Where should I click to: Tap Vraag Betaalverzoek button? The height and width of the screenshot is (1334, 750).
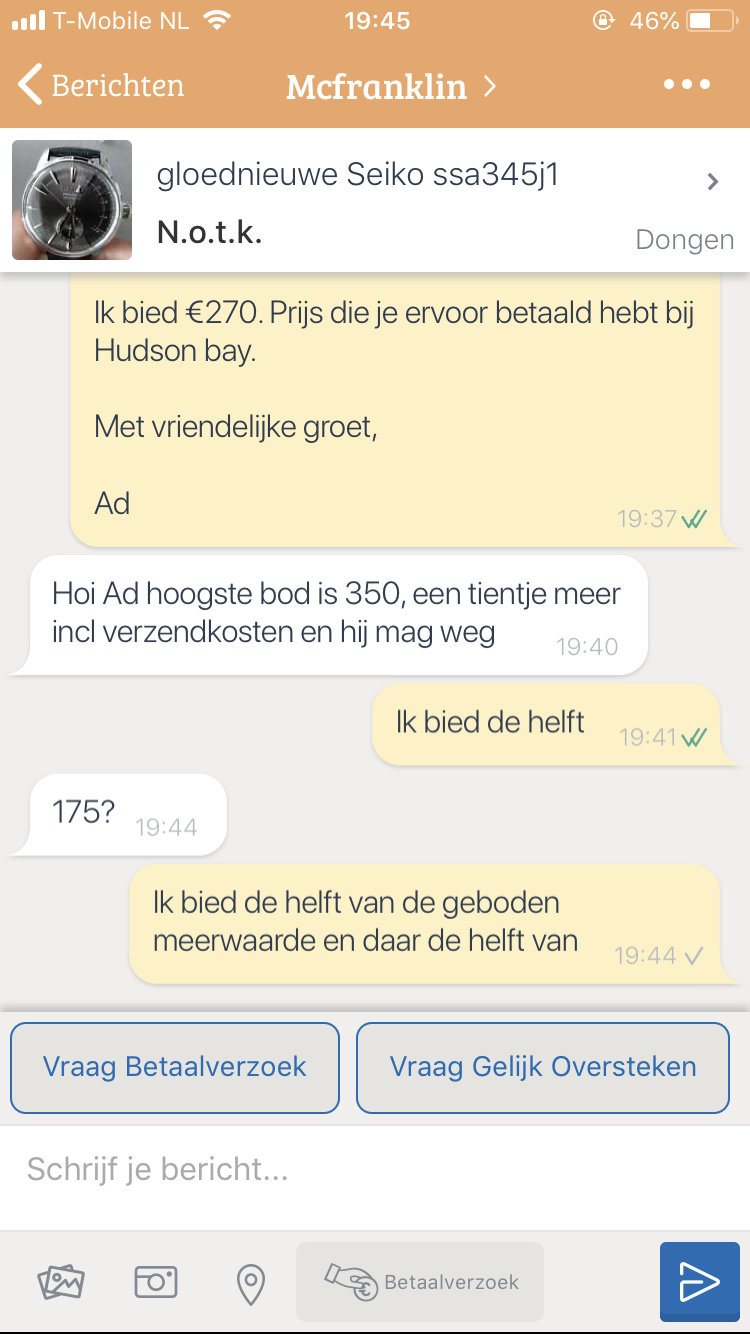coord(175,1067)
